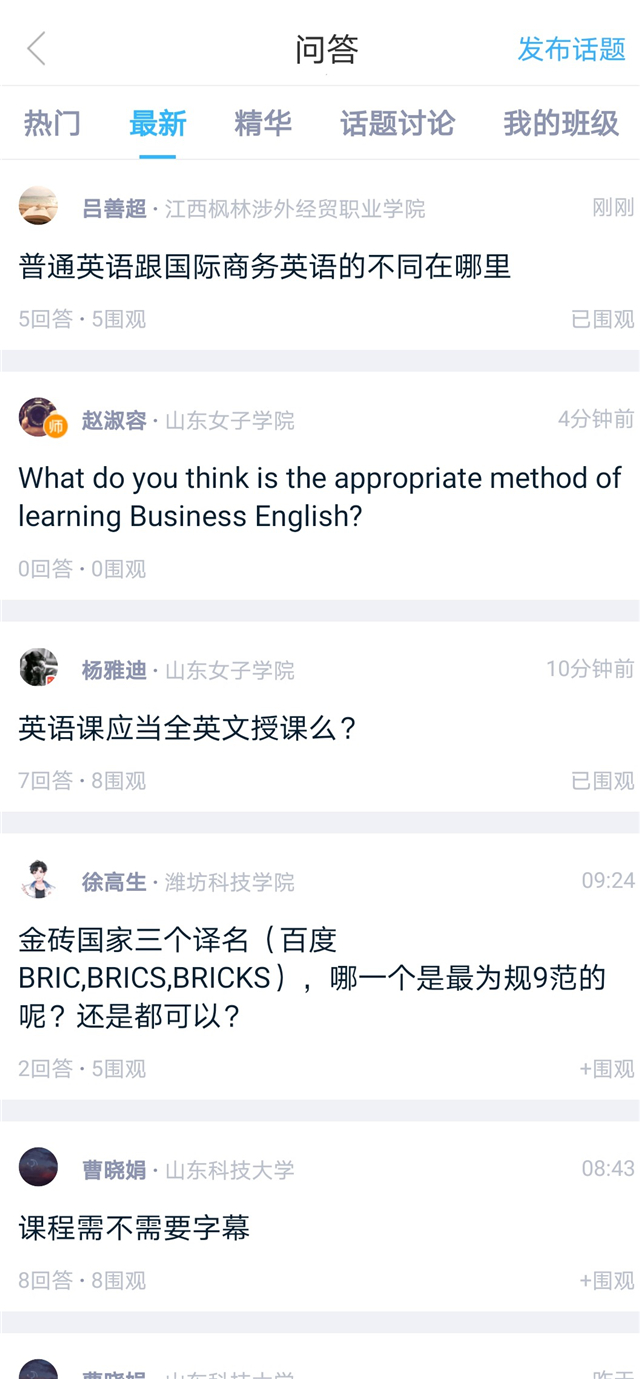Switch to the 热门 tab

52,124
